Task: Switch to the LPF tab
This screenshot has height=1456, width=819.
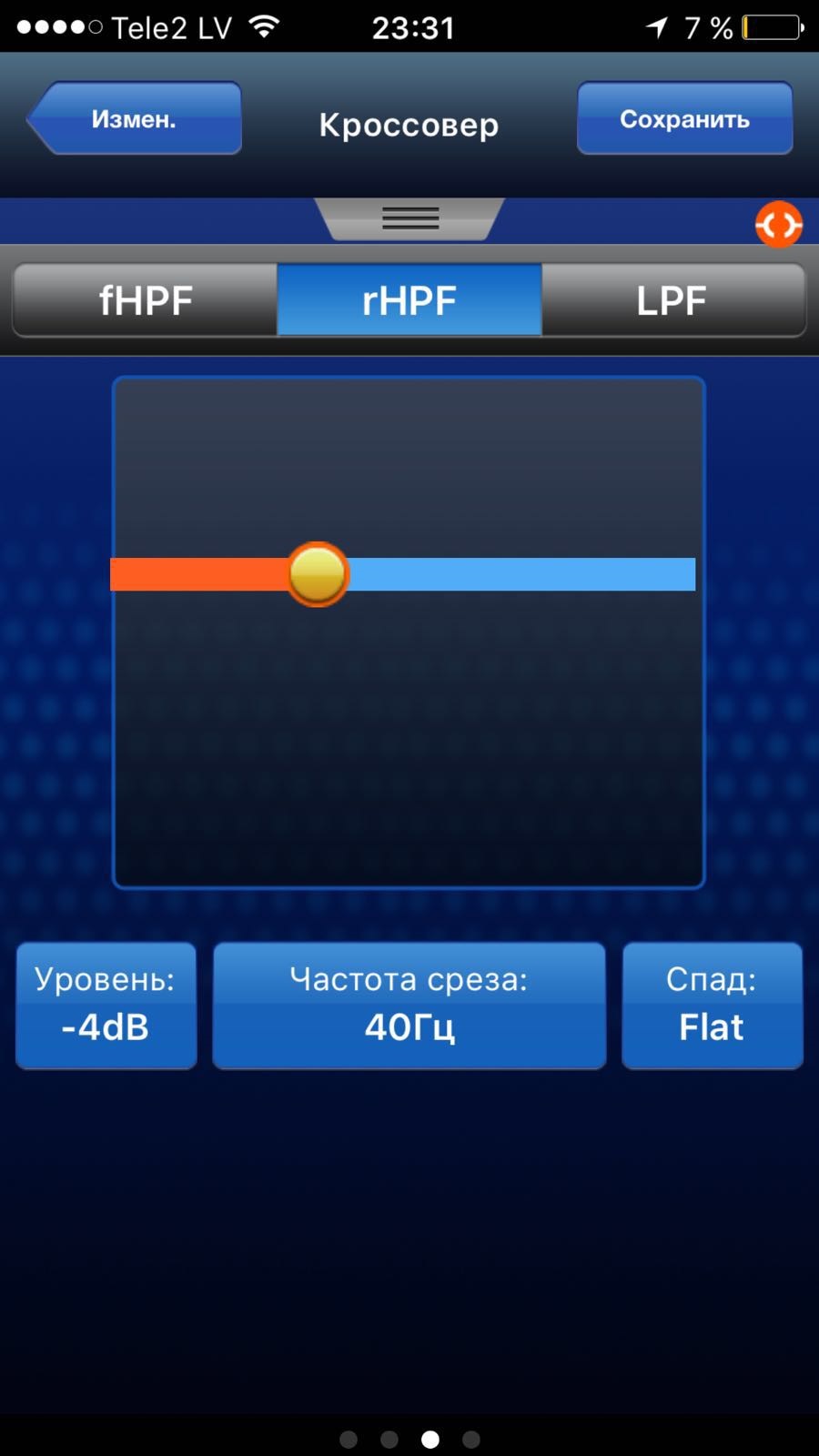Action: [672, 300]
